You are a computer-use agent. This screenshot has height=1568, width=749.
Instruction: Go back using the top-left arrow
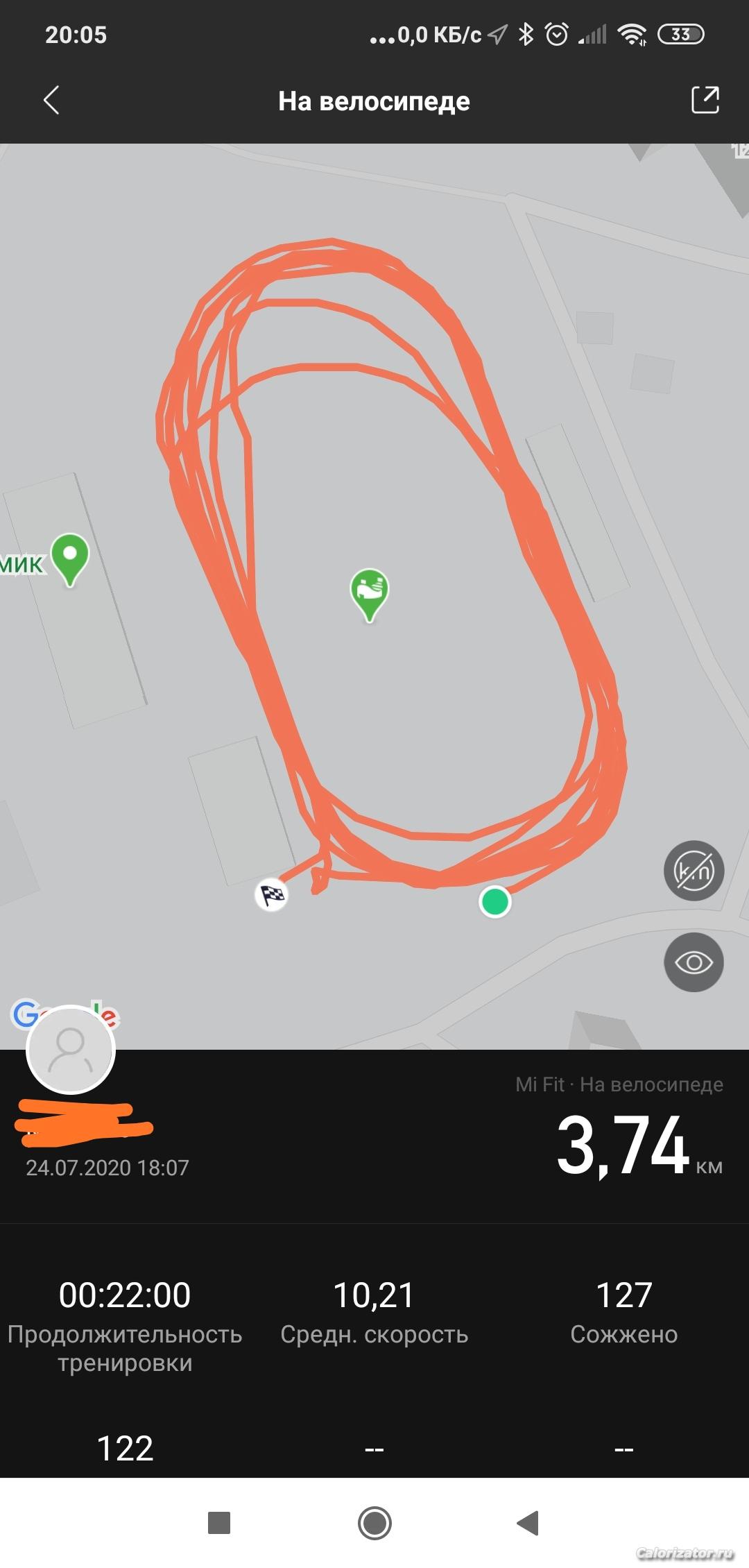coord(51,101)
